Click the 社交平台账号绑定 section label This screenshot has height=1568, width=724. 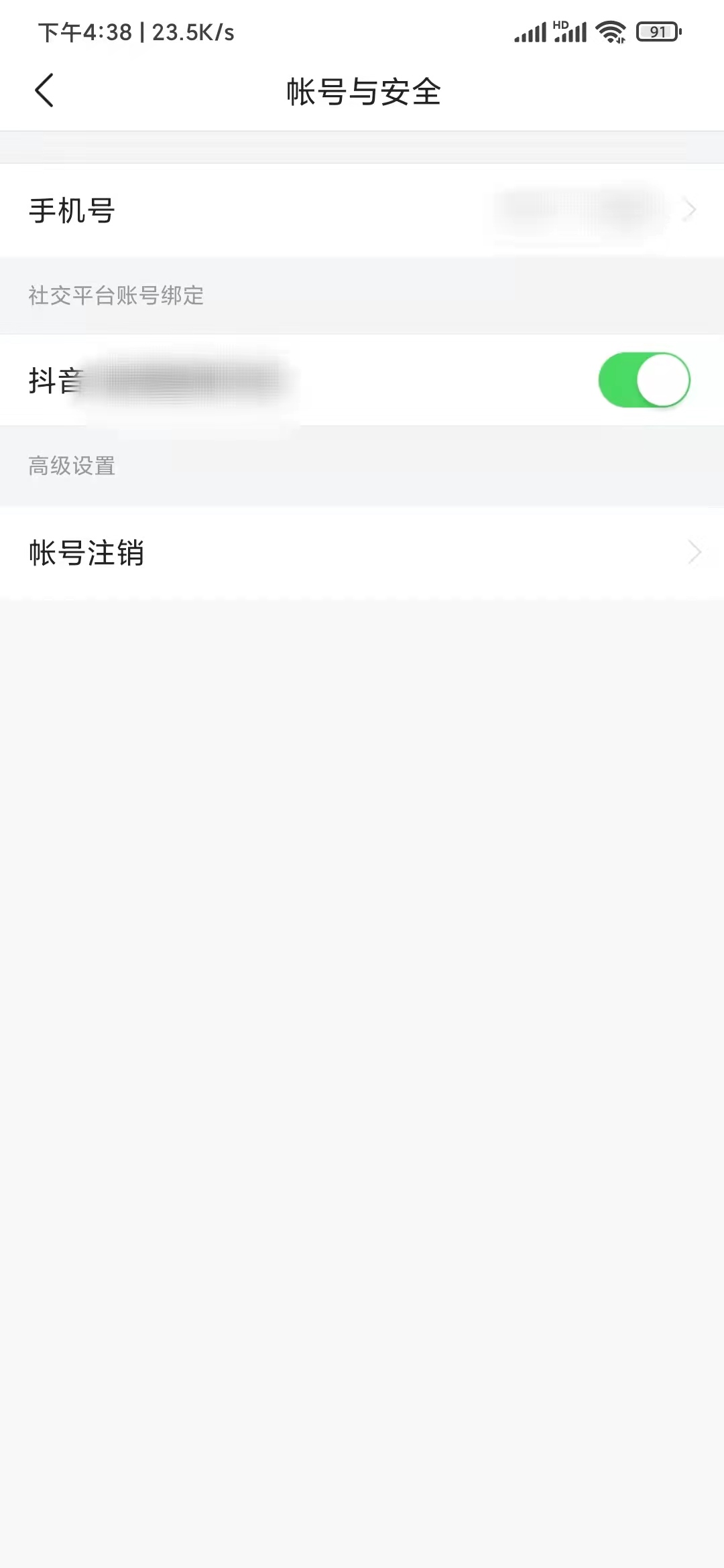[115, 296]
